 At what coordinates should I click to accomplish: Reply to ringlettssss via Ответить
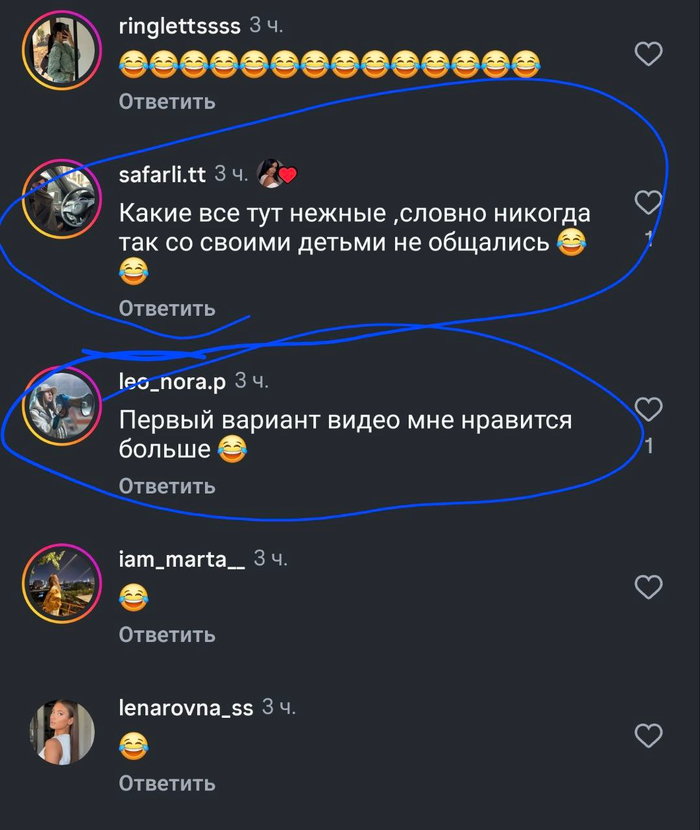click(167, 101)
